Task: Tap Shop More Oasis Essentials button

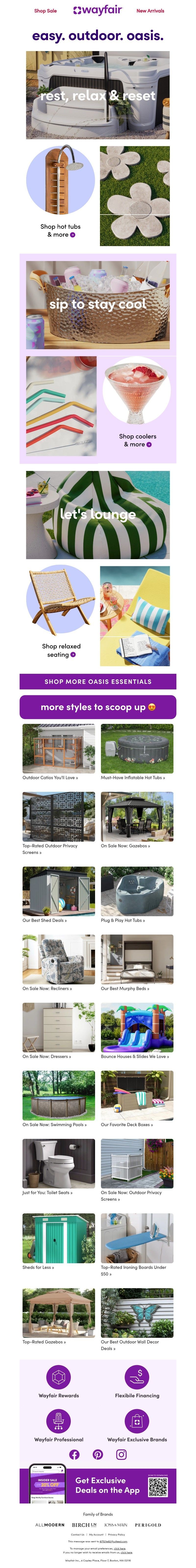Action: (98, 681)
